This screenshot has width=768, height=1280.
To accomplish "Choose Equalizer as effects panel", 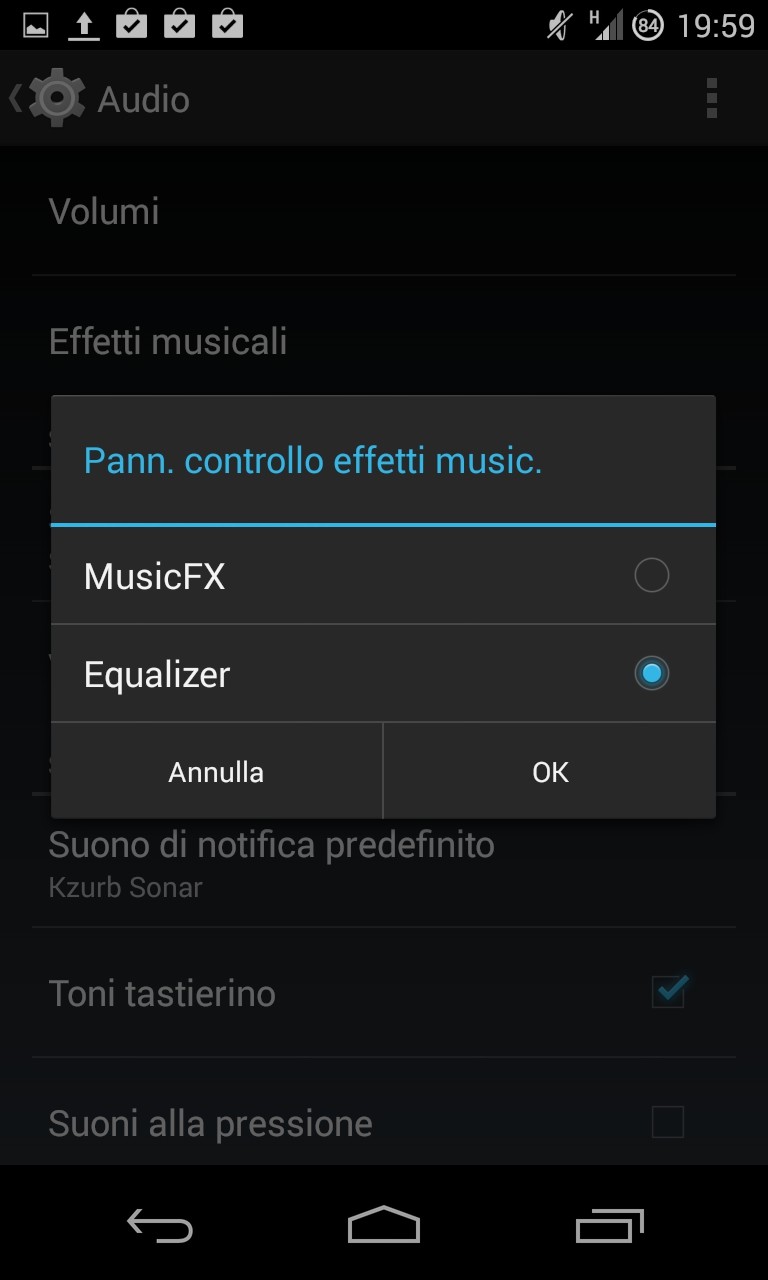I will tap(383, 674).
